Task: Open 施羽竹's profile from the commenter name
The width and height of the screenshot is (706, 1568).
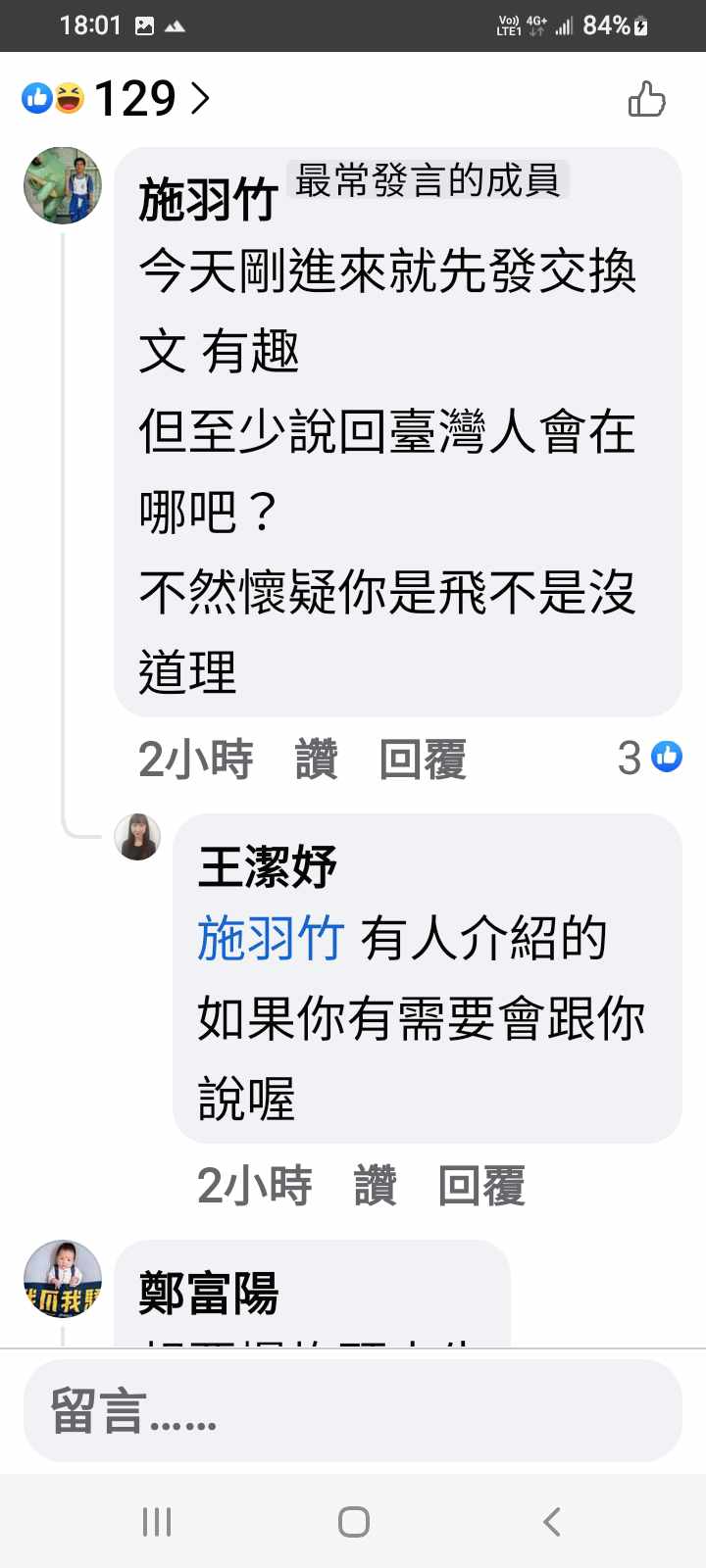Action: click(208, 200)
